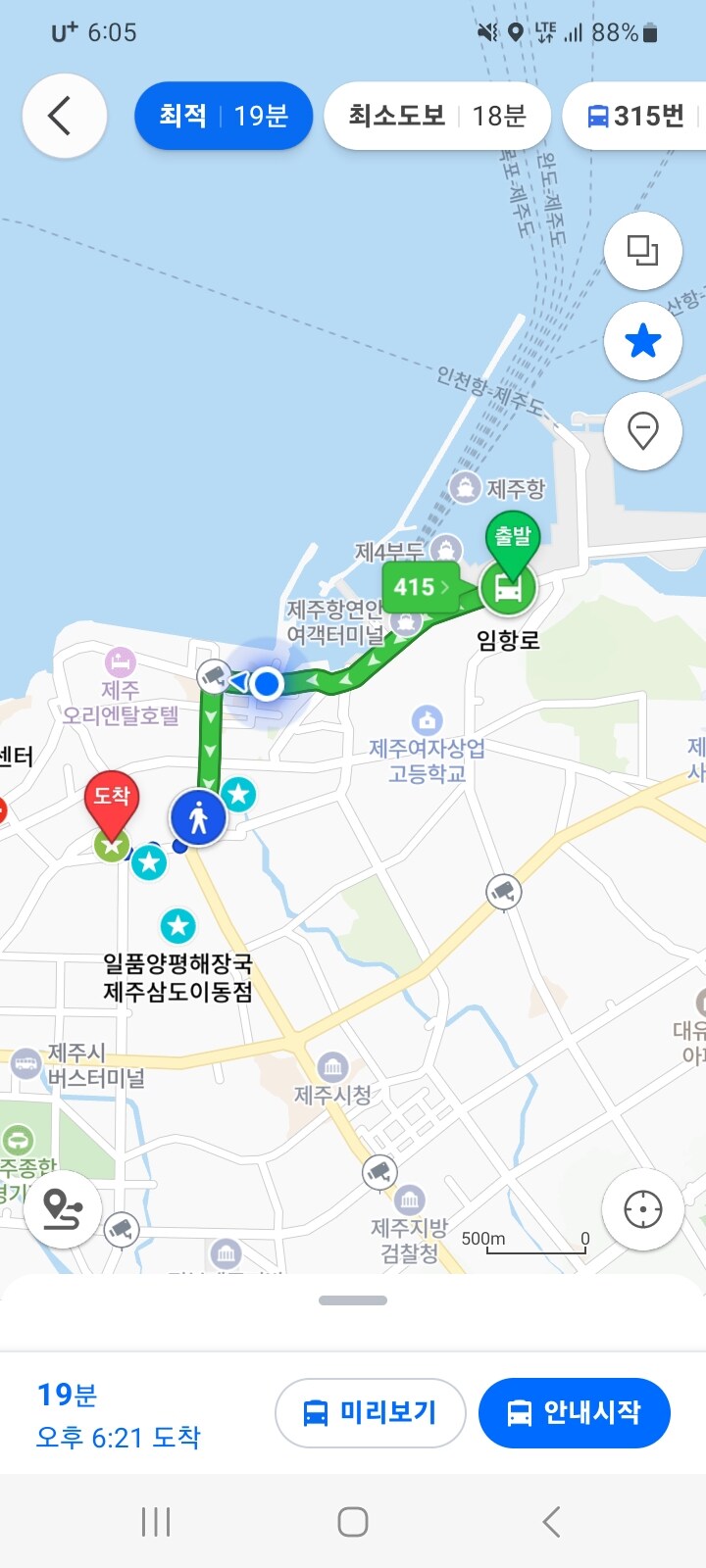
Task: Start guidance with 안내시작
Action: [x=575, y=1412]
